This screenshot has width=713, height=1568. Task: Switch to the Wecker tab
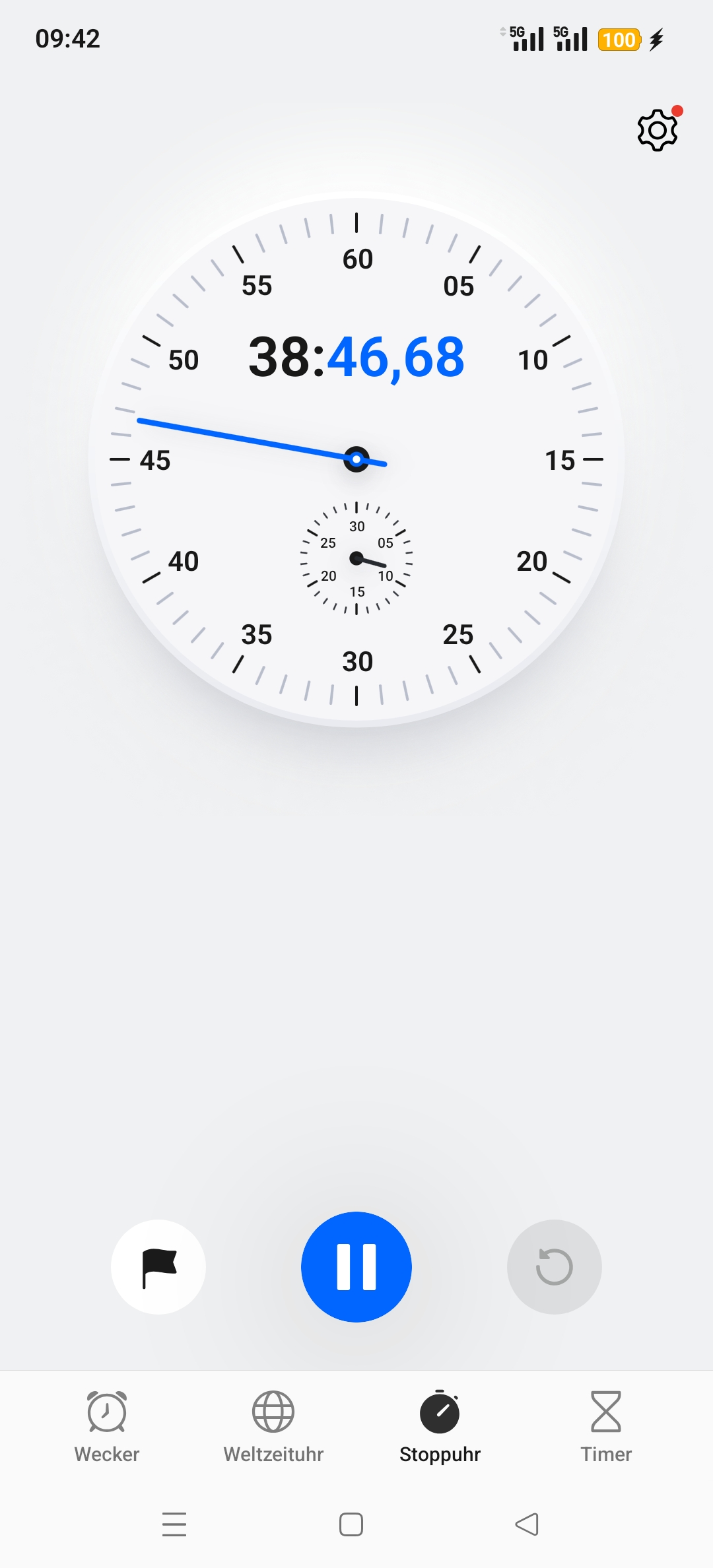pos(107,1427)
